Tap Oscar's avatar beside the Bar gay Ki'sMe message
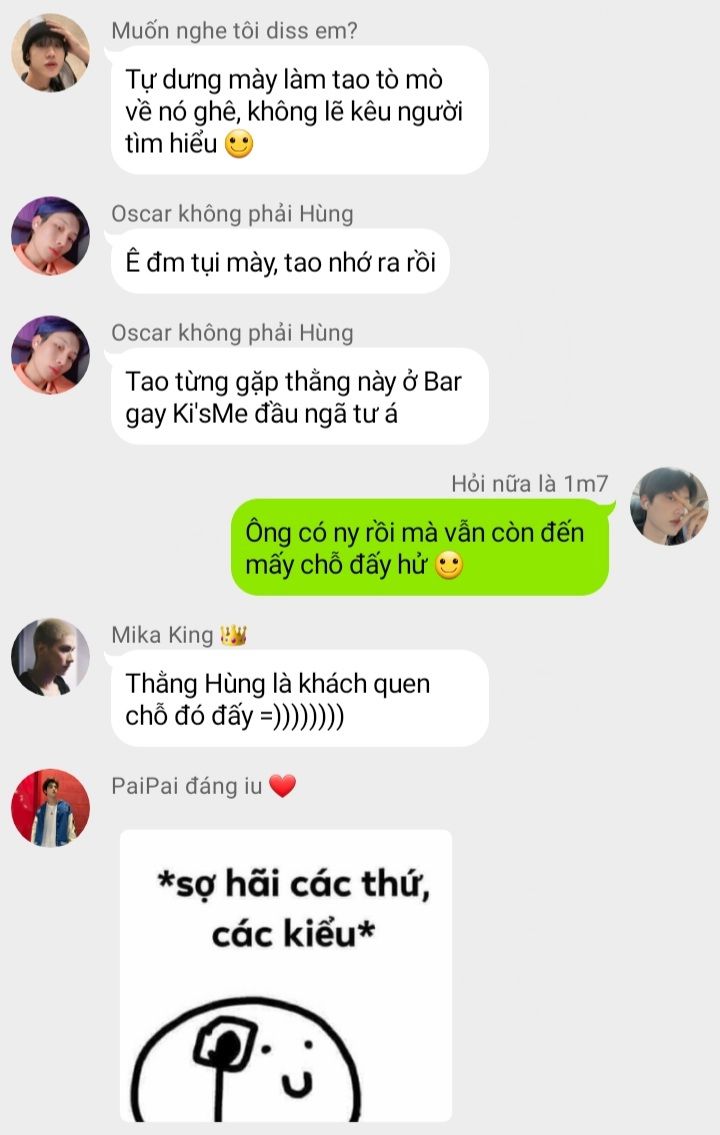The height and width of the screenshot is (1135, 720). pyautogui.click(x=50, y=355)
